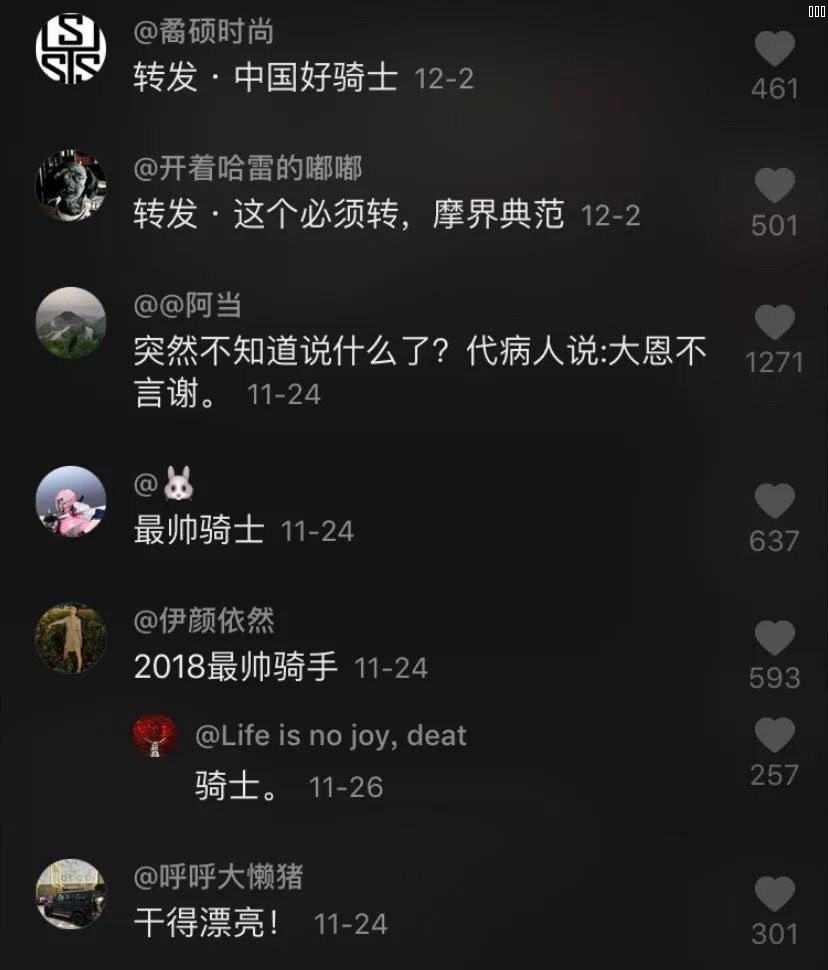Reply to the comment 转发·中国好骑士
828x970 pixels.
[265, 78]
